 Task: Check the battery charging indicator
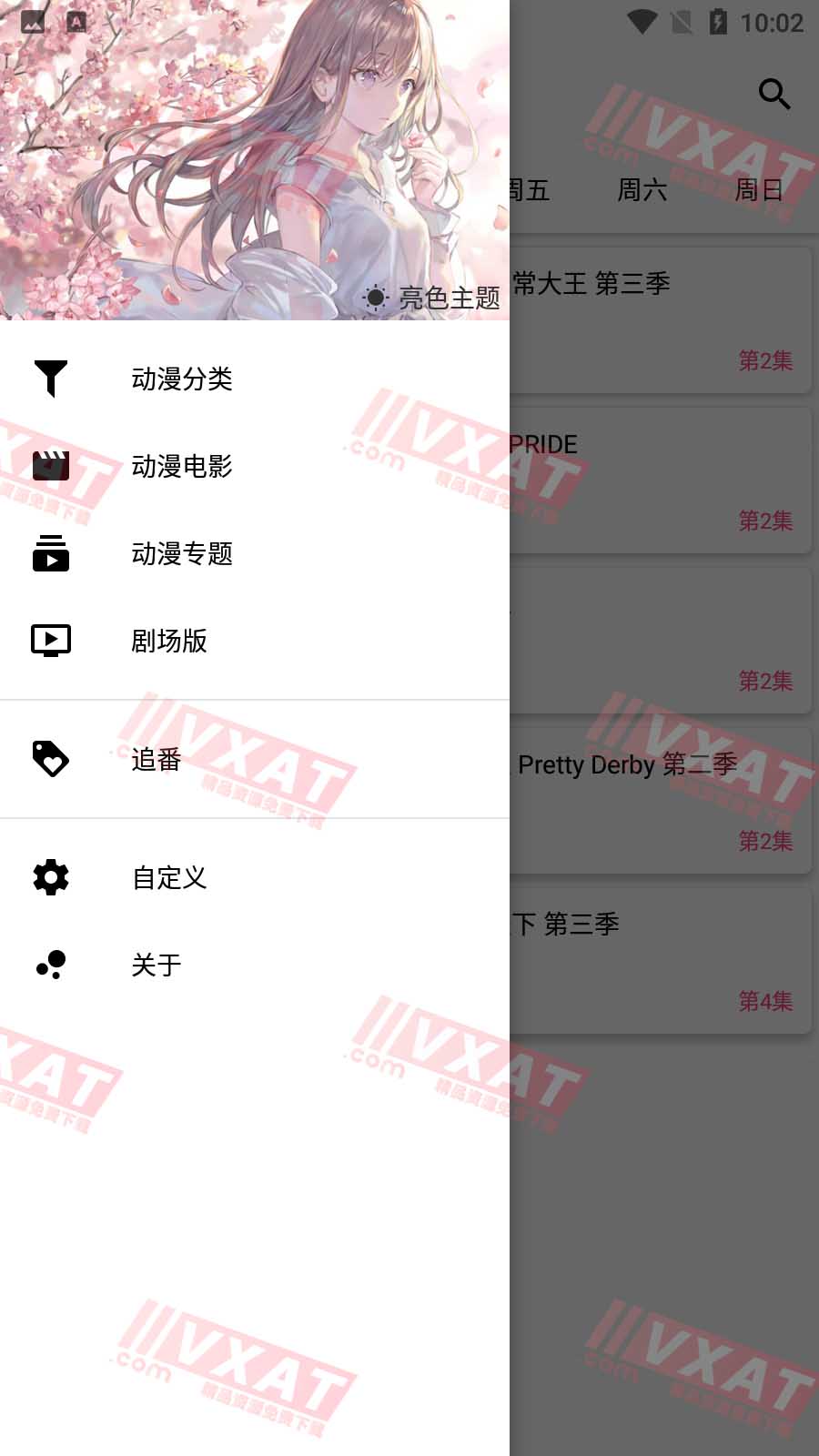(x=718, y=23)
